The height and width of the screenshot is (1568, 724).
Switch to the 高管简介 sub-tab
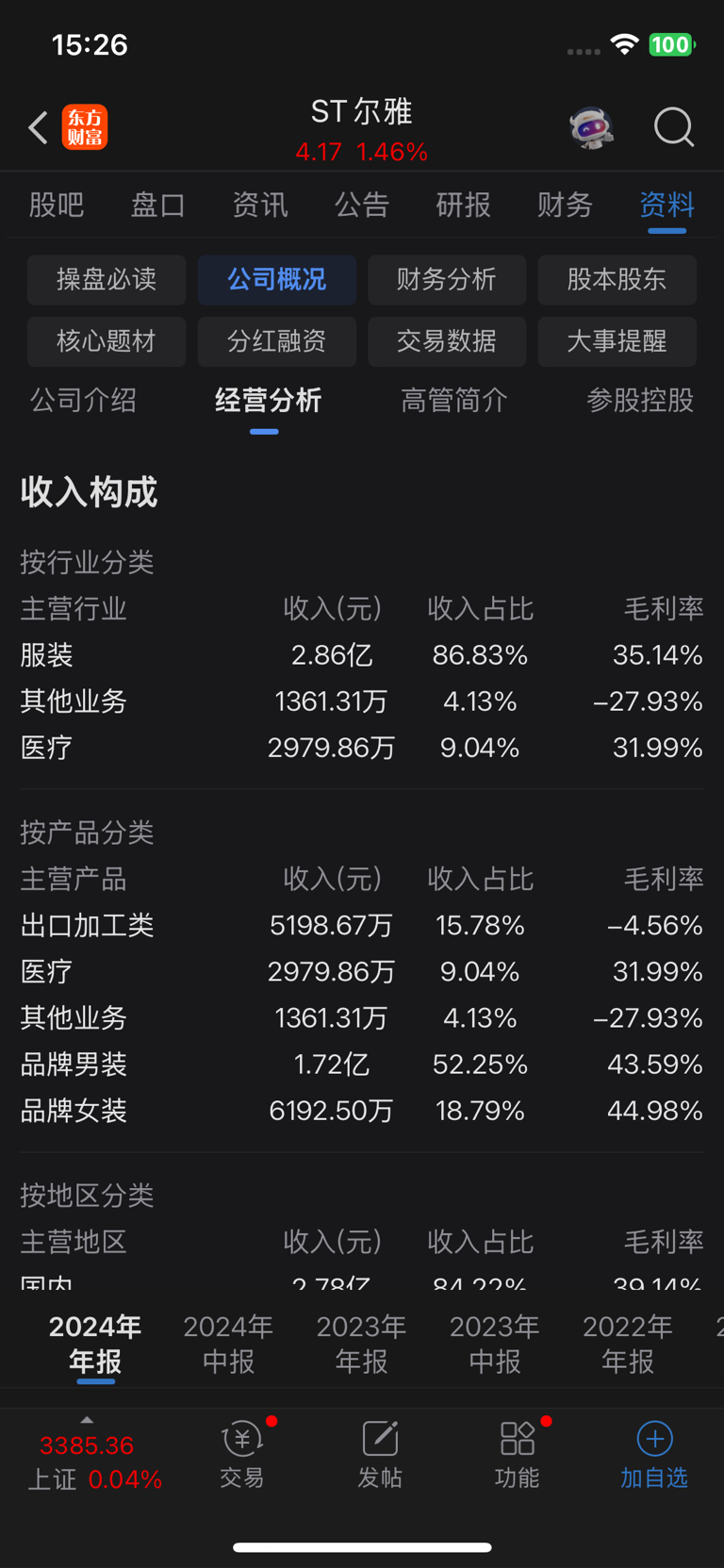click(x=454, y=401)
